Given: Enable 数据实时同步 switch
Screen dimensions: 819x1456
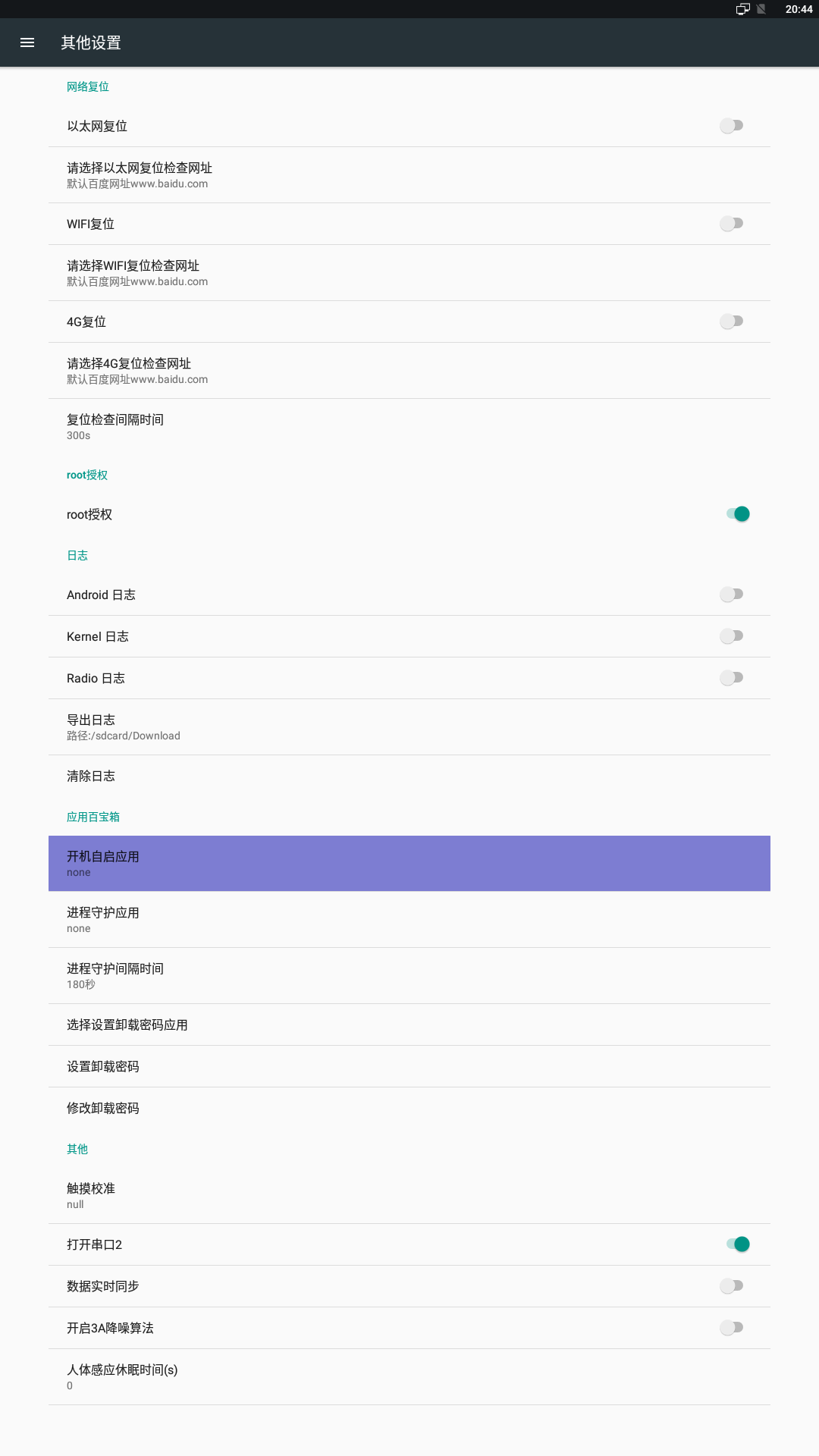Looking at the screenshot, I should pyautogui.click(x=732, y=1286).
